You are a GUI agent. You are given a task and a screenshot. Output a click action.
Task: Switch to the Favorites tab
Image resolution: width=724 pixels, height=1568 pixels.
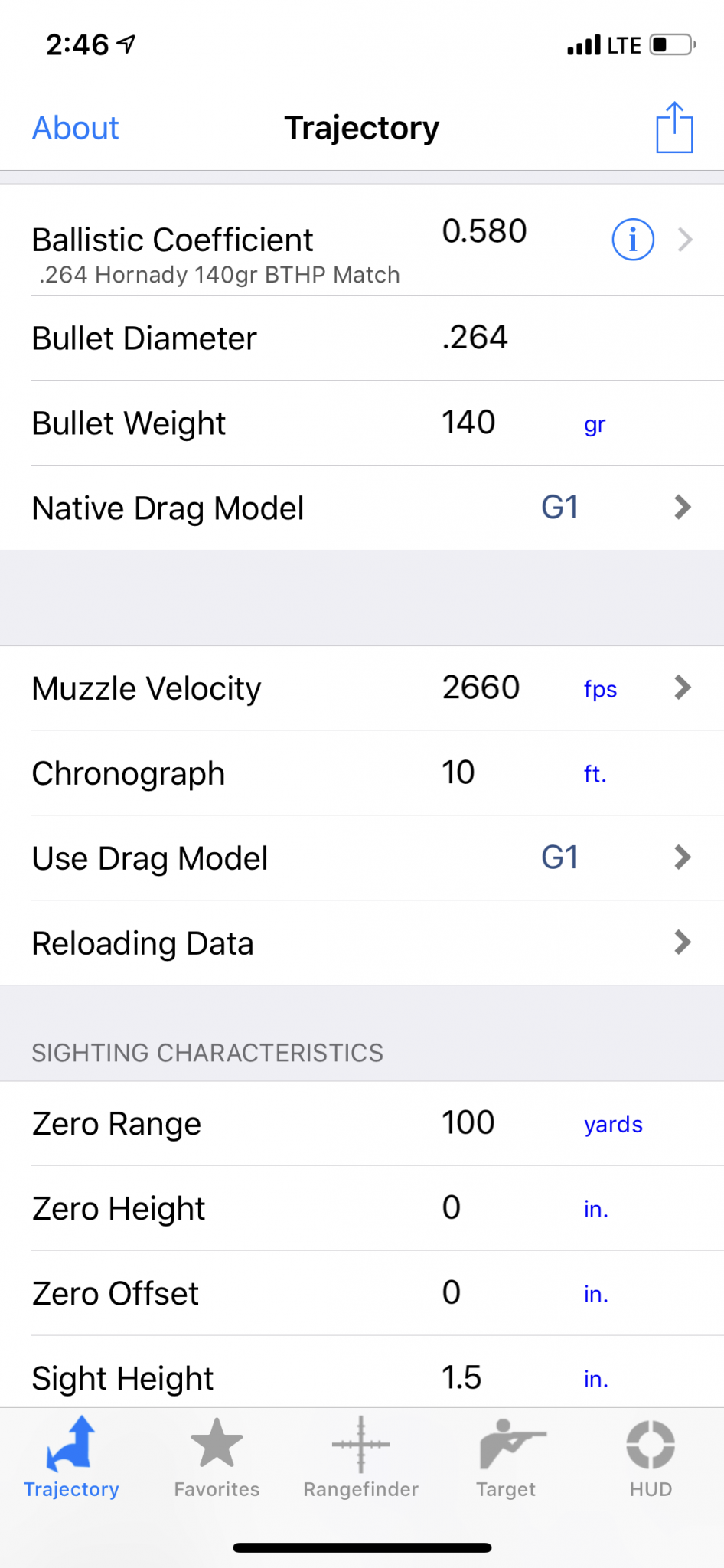point(217,1458)
